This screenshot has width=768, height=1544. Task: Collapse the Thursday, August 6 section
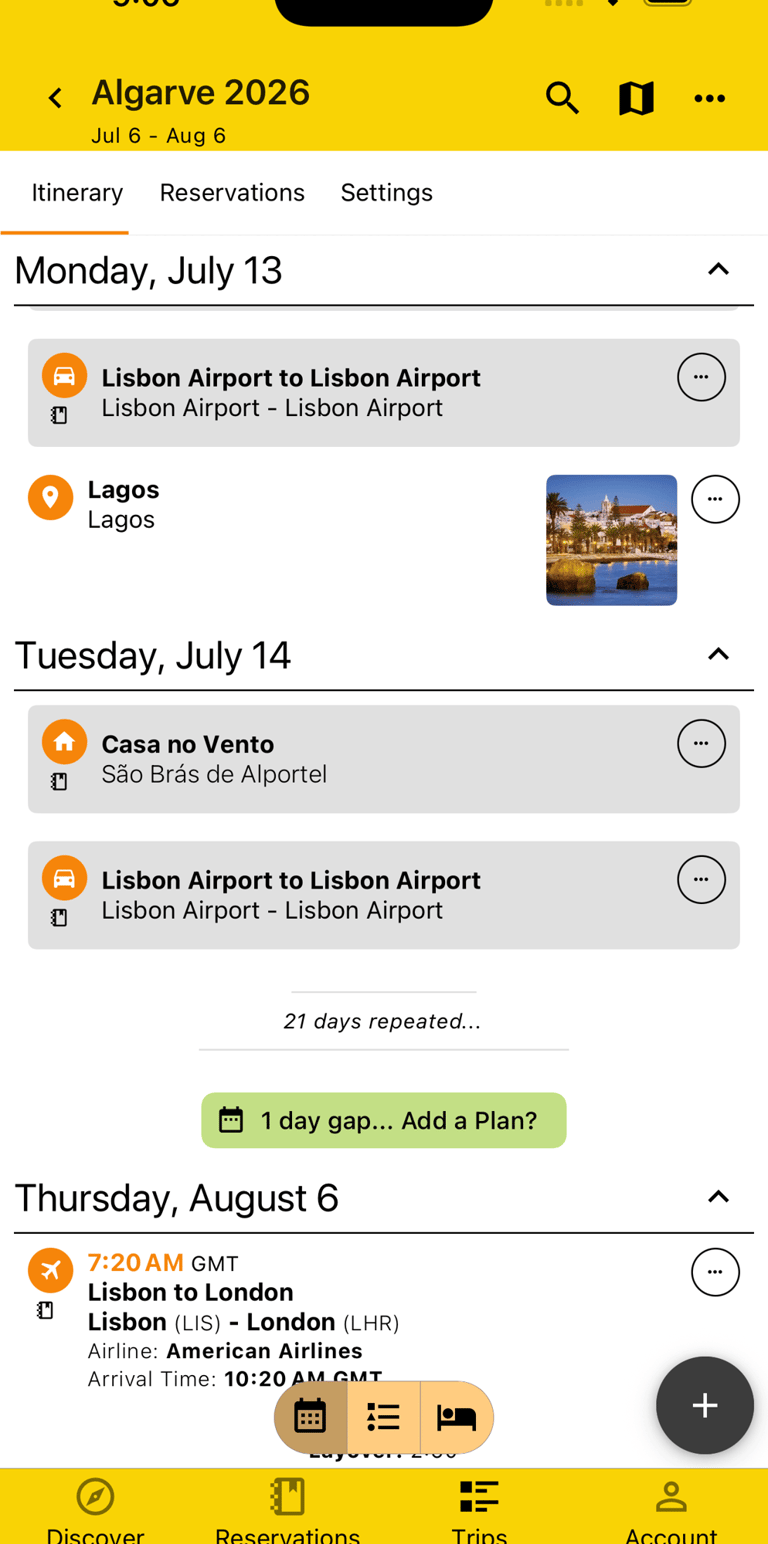coord(718,1196)
